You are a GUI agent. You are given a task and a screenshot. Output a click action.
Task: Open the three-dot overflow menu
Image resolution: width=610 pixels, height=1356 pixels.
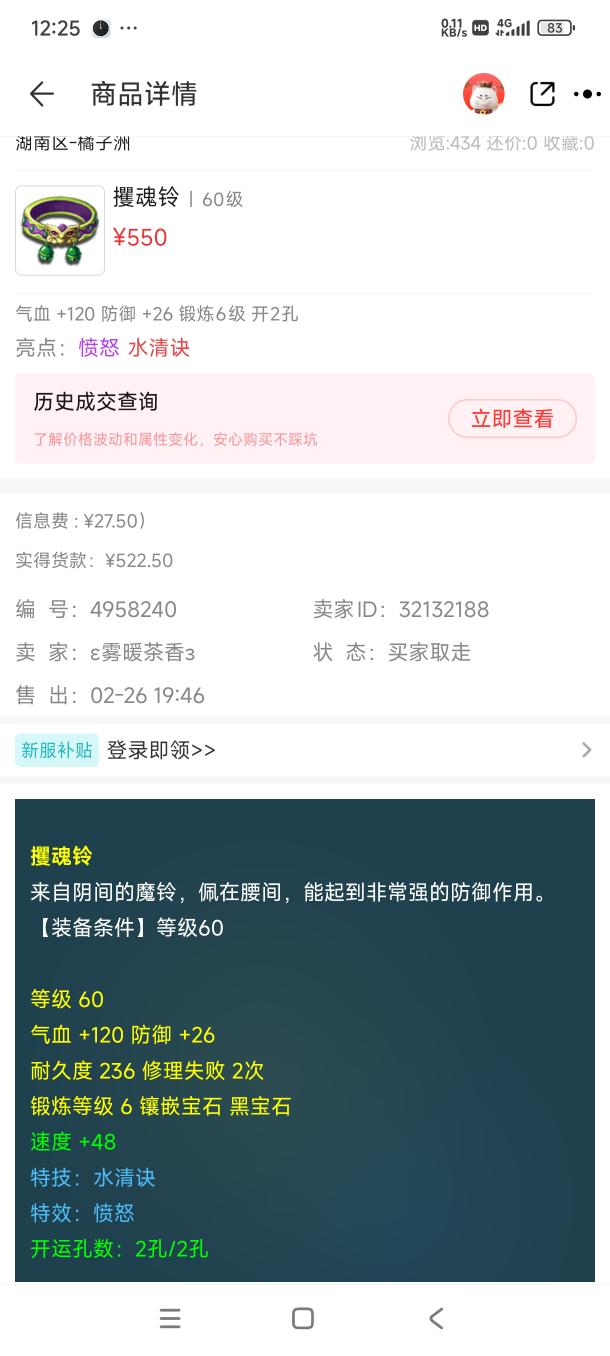(587, 94)
